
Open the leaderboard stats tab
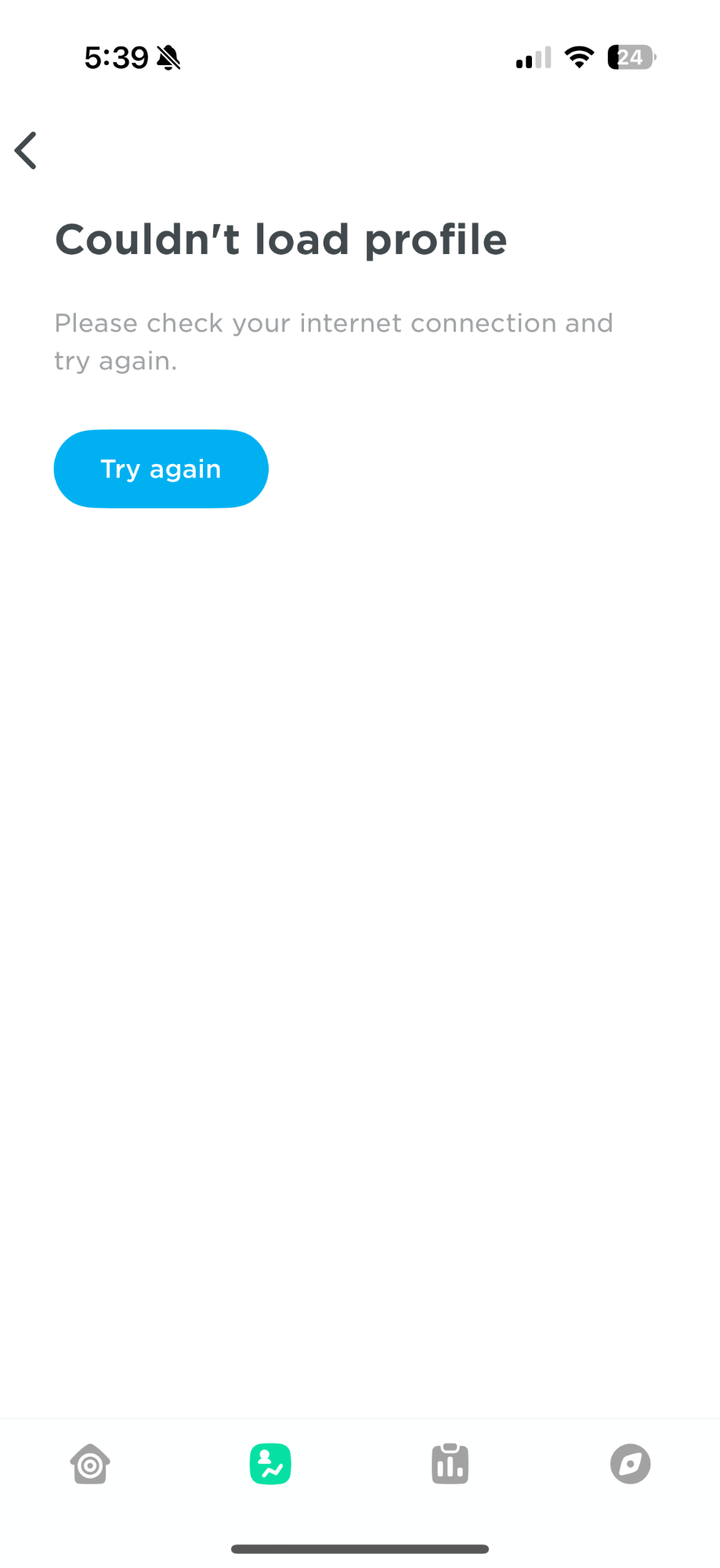[x=450, y=1464]
